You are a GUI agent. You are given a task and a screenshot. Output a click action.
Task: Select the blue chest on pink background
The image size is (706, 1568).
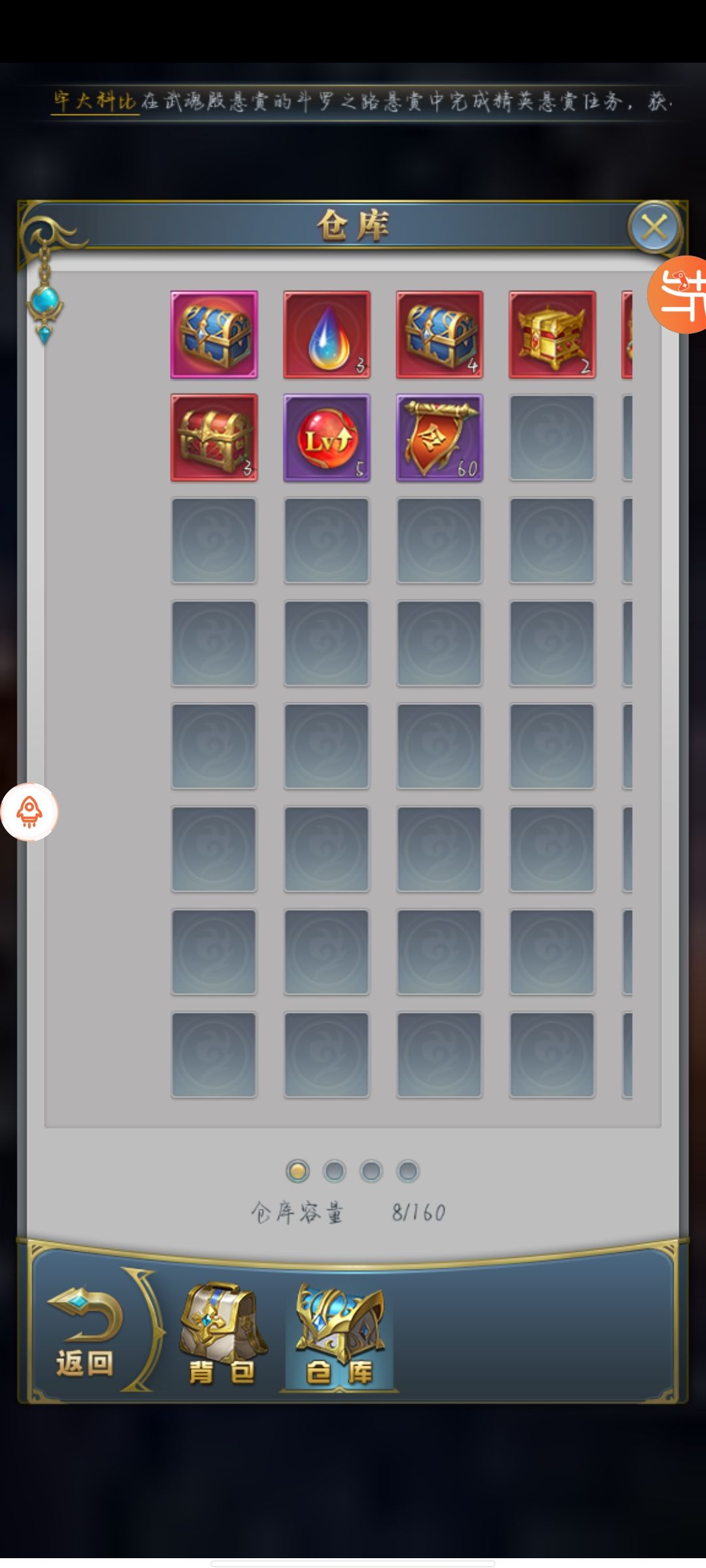pyautogui.click(x=214, y=335)
